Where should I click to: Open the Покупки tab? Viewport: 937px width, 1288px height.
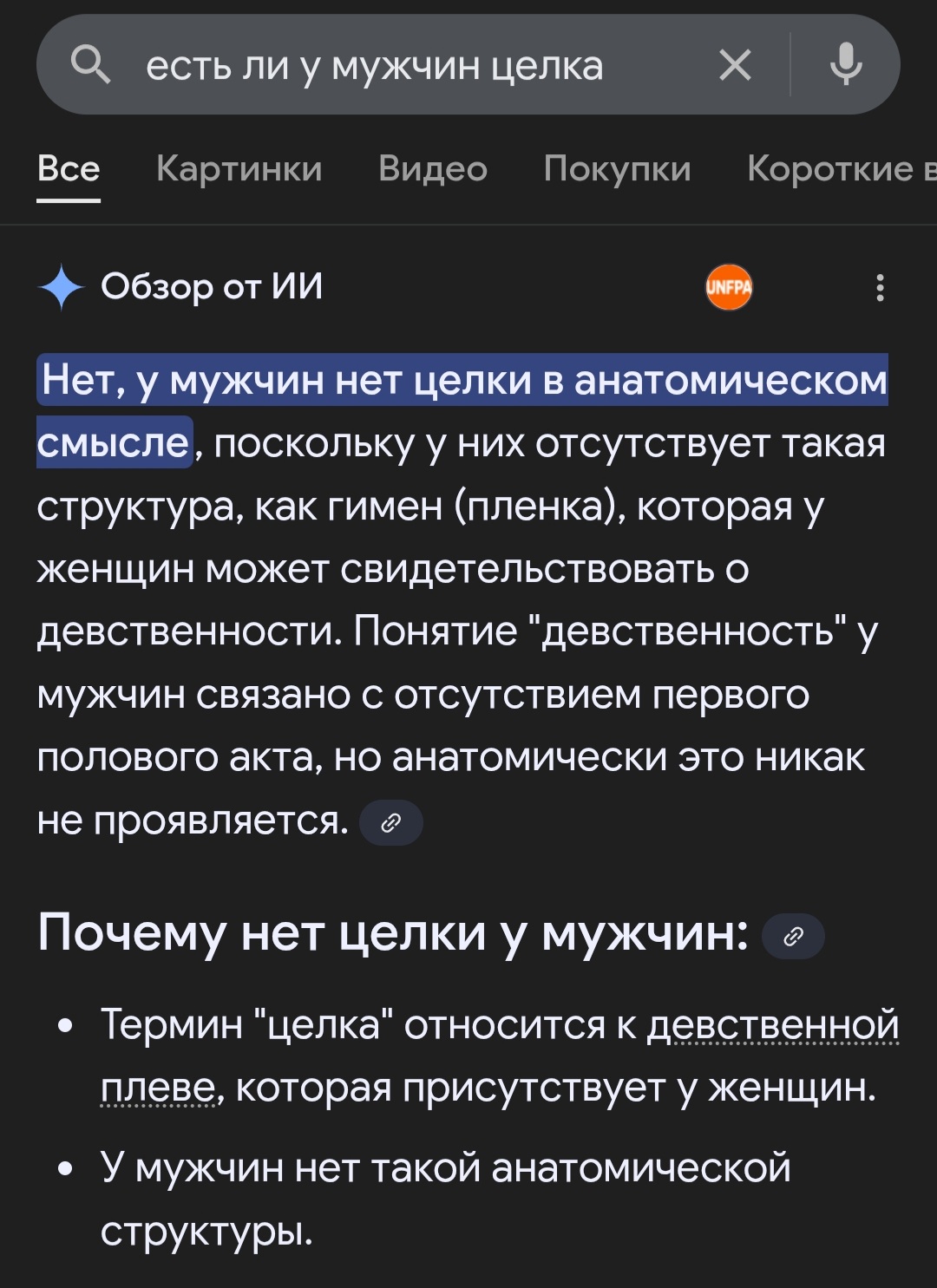(x=617, y=168)
